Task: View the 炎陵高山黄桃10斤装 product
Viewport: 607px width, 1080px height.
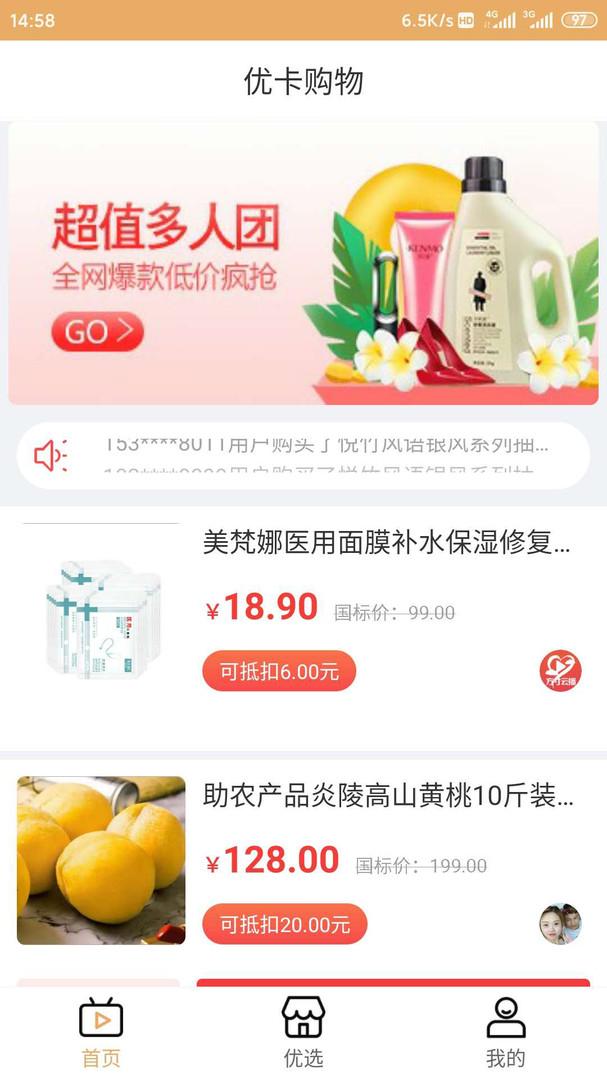Action: pyautogui.click(x=388, y=796)
